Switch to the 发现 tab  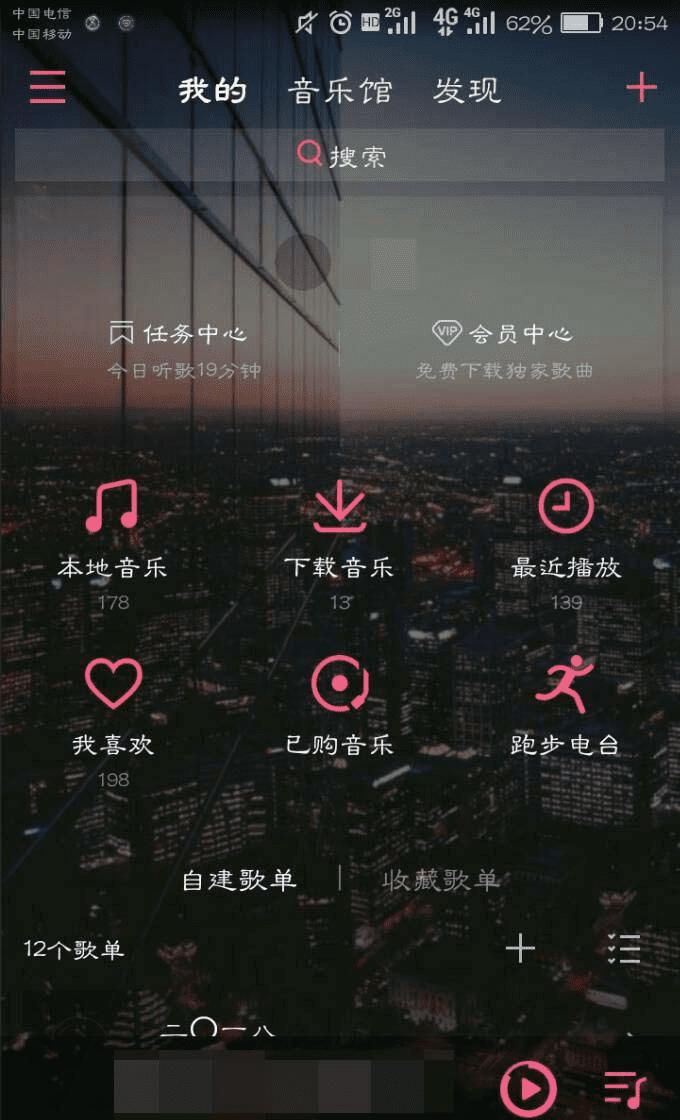pyautogui.click(x=467, y=91)
